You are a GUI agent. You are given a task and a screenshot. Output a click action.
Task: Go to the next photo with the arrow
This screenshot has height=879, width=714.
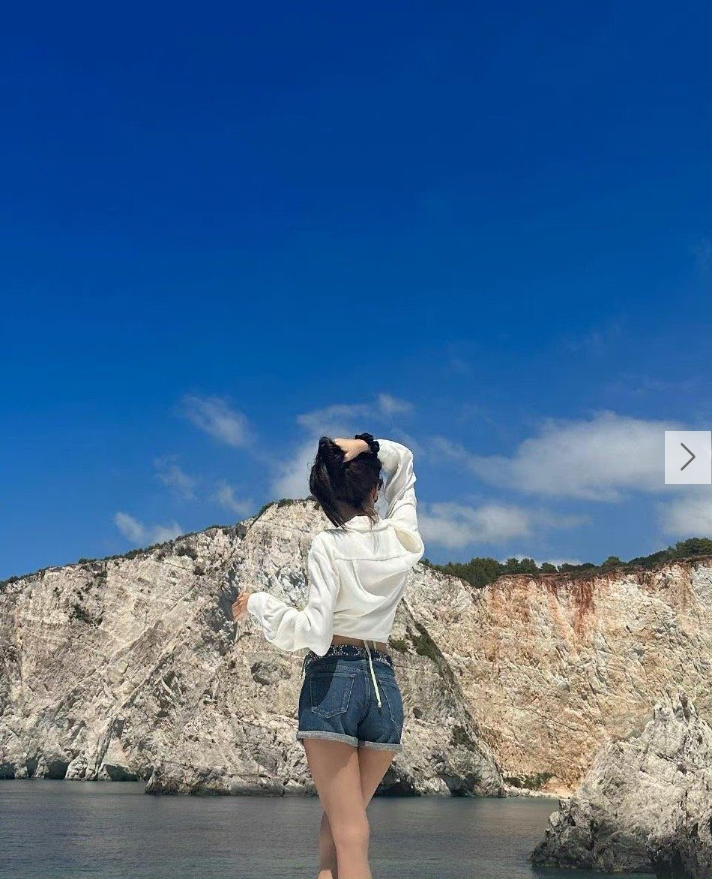tap(687, 457)
